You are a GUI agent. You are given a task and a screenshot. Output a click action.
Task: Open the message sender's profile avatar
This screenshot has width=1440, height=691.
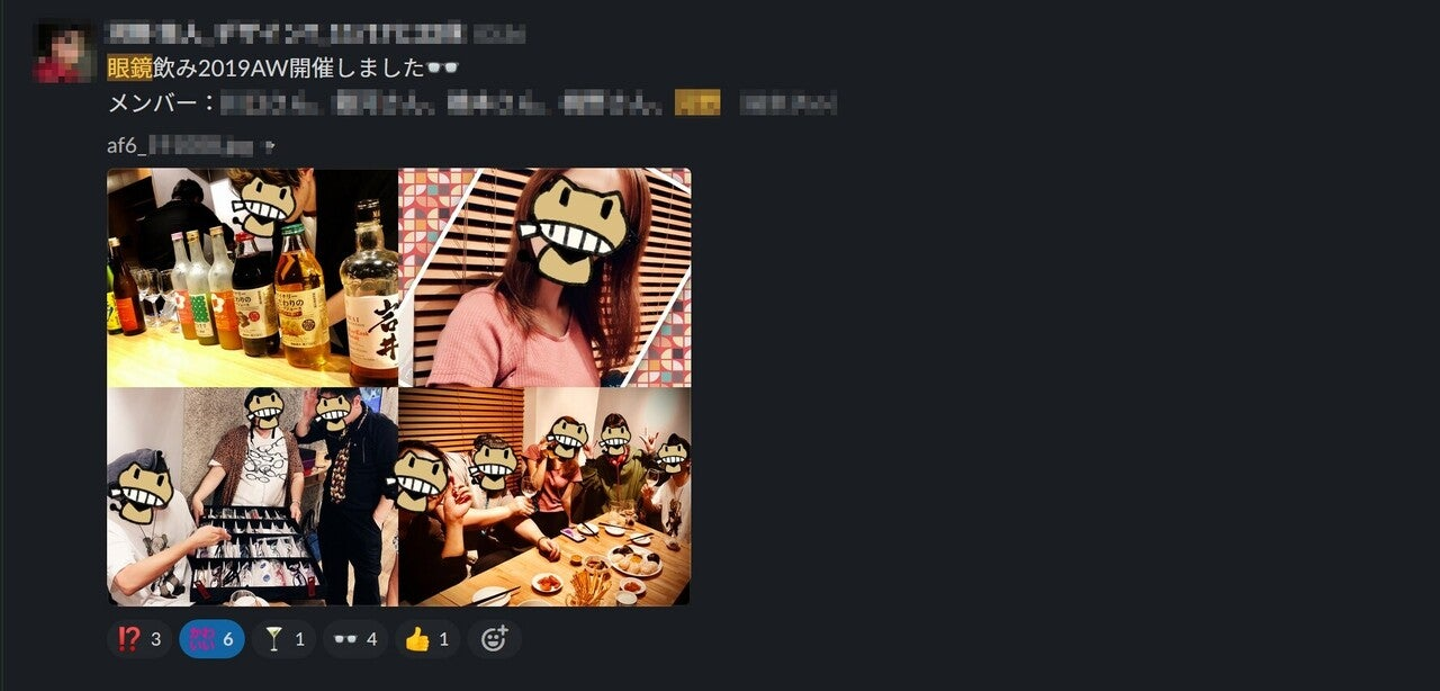coord(64,52)
